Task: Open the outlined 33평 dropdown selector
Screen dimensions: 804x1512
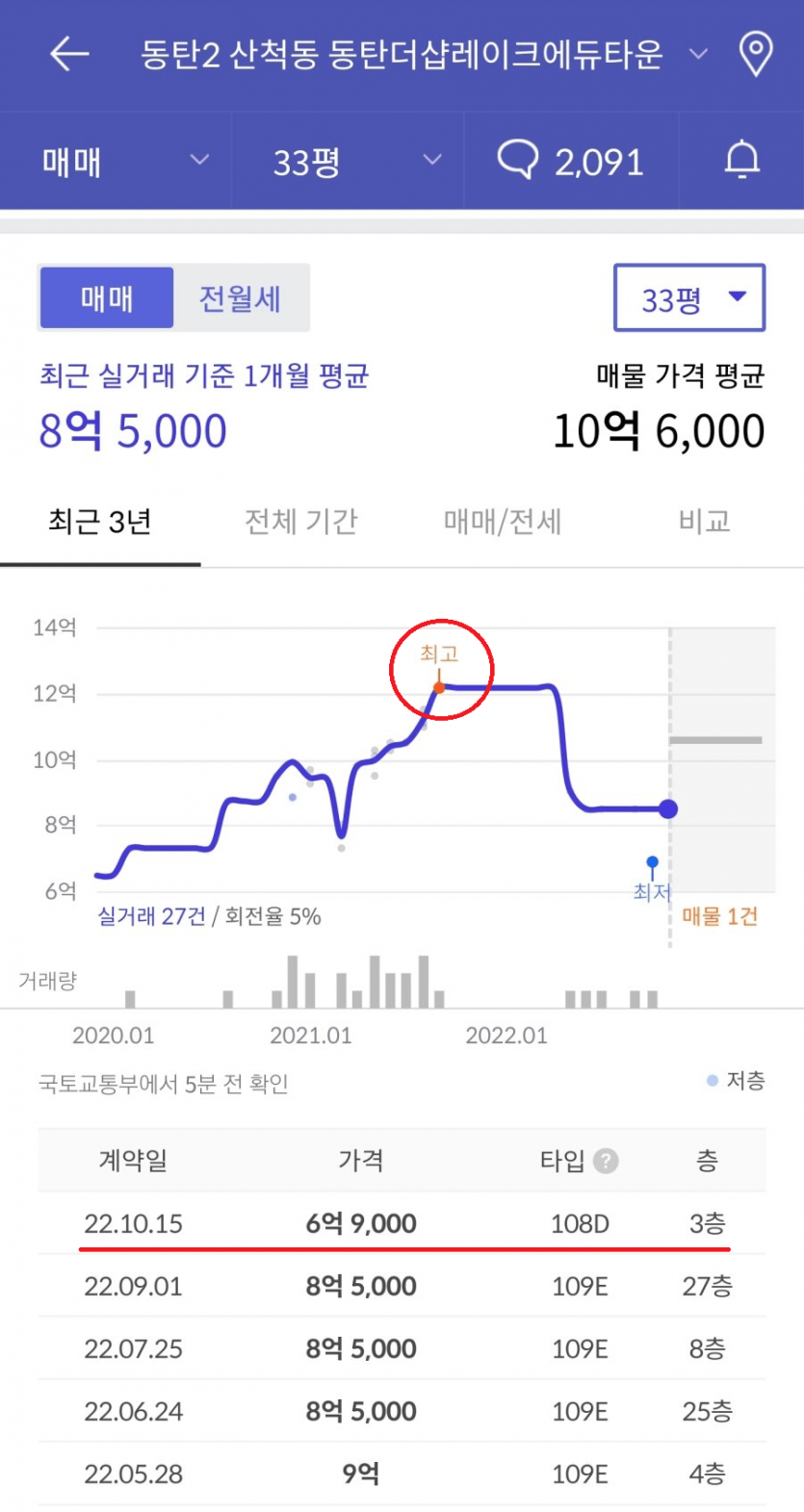Action: click(x=689, y=298)
